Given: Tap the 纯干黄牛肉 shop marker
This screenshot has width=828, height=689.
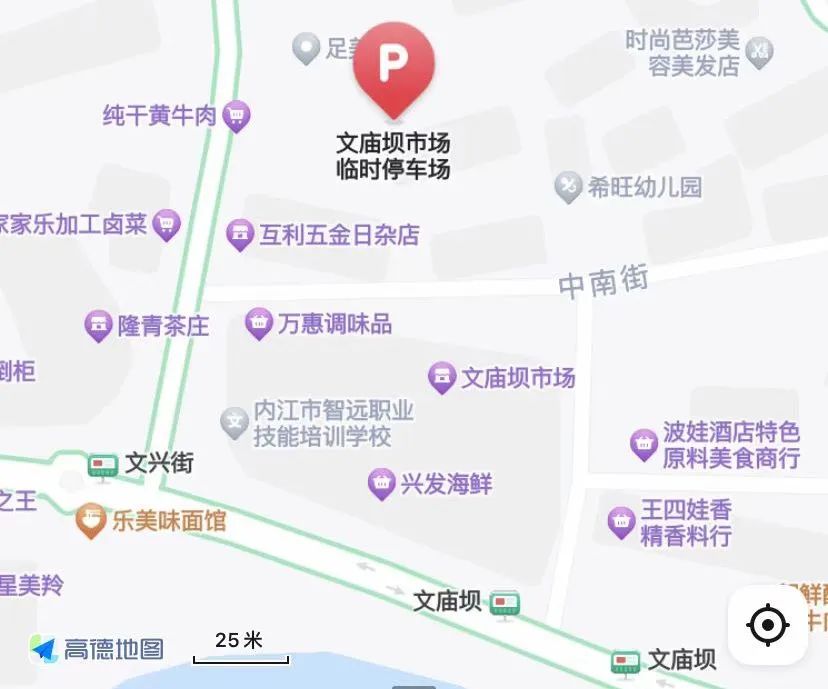Looking at the screenshot, I should [x=236, y=116].
